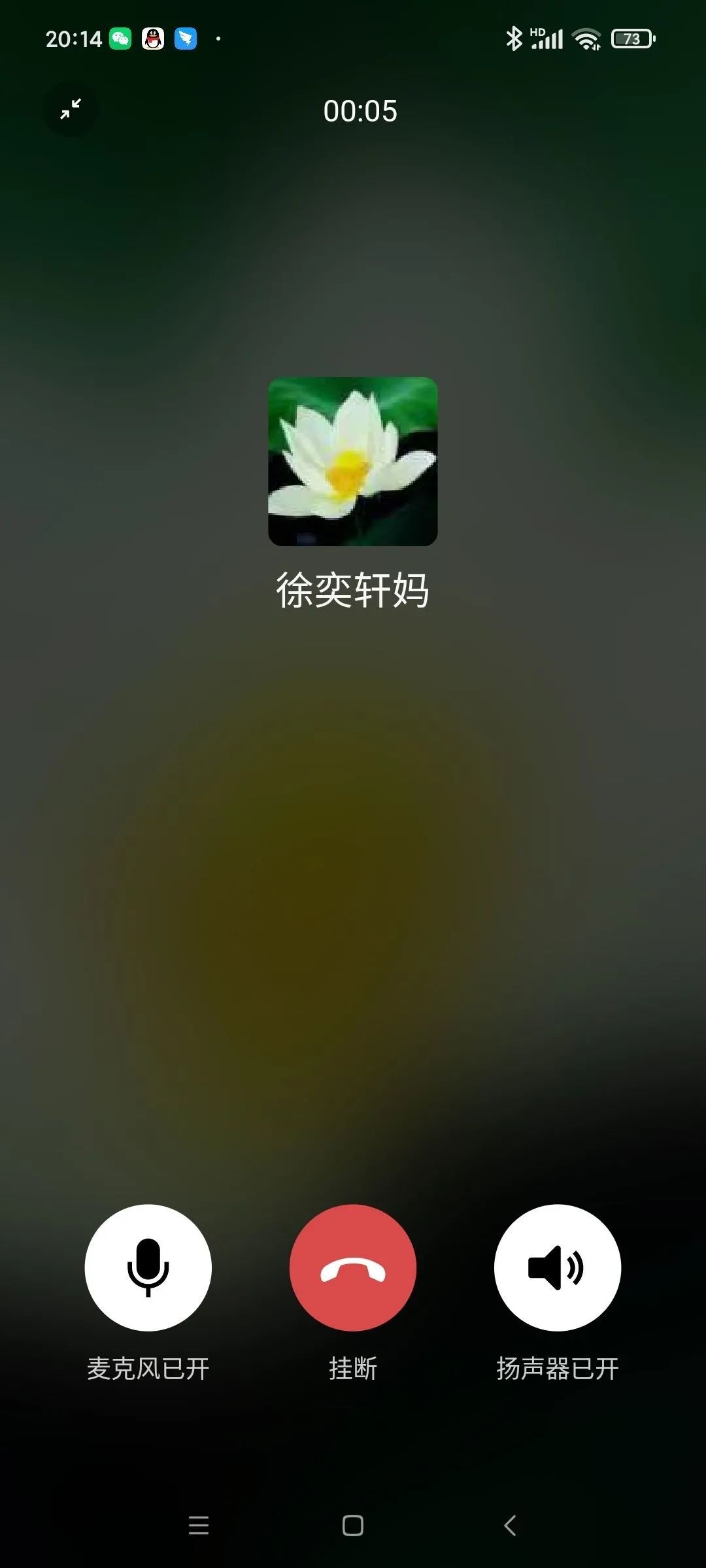
Task: Tap the red phone hang-up icon
Action: [353, 1266]
